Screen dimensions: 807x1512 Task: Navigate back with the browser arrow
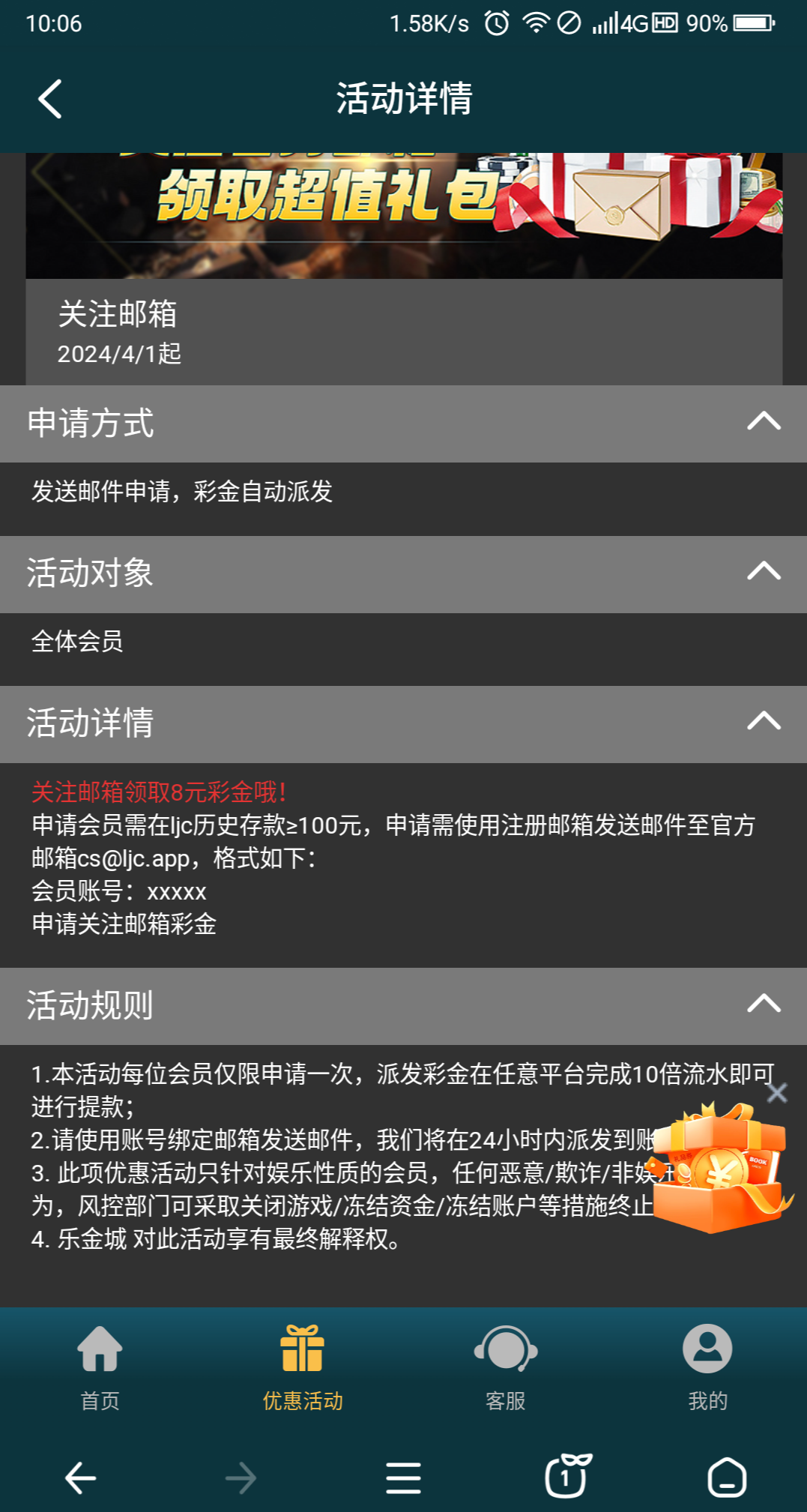click(81, 1478)
